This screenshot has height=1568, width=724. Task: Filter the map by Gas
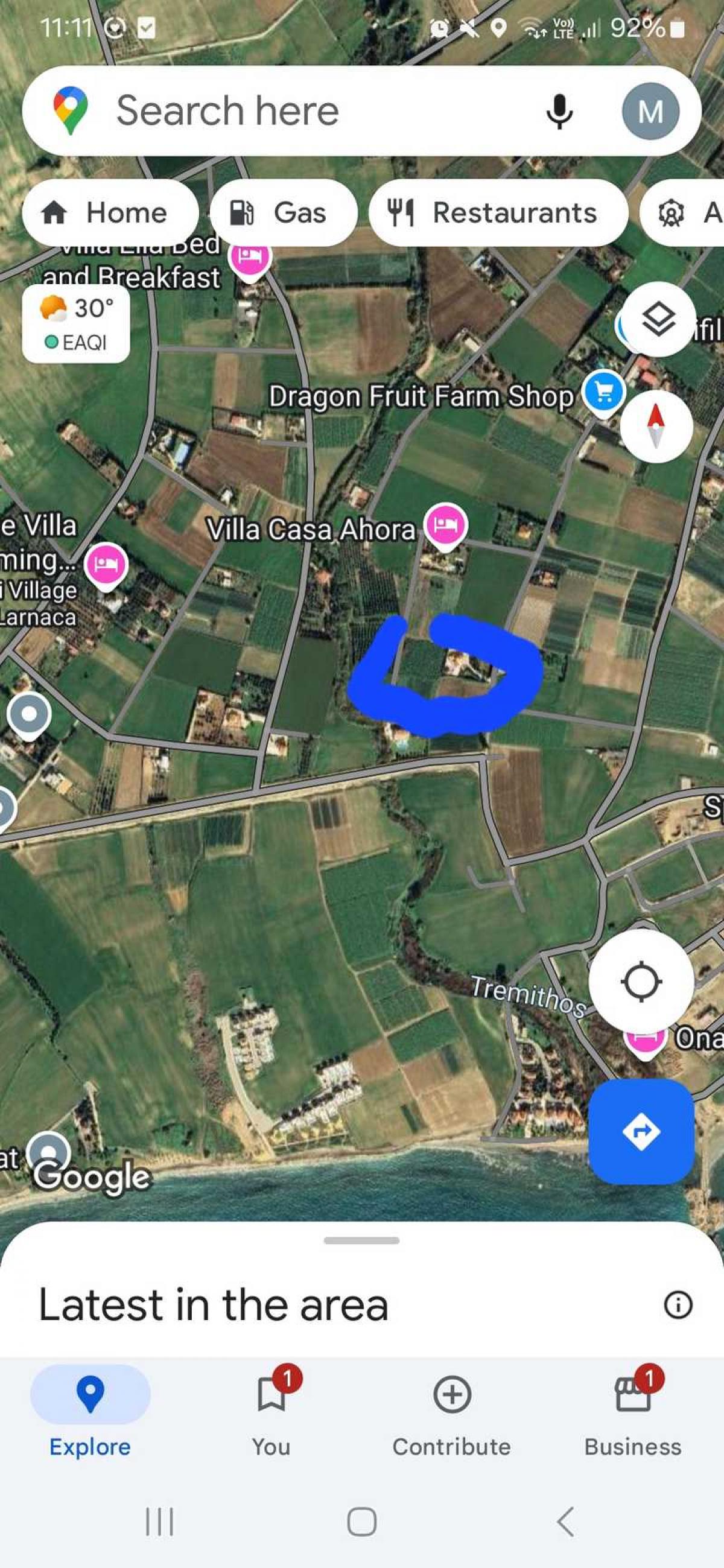[x=283, y=213]
